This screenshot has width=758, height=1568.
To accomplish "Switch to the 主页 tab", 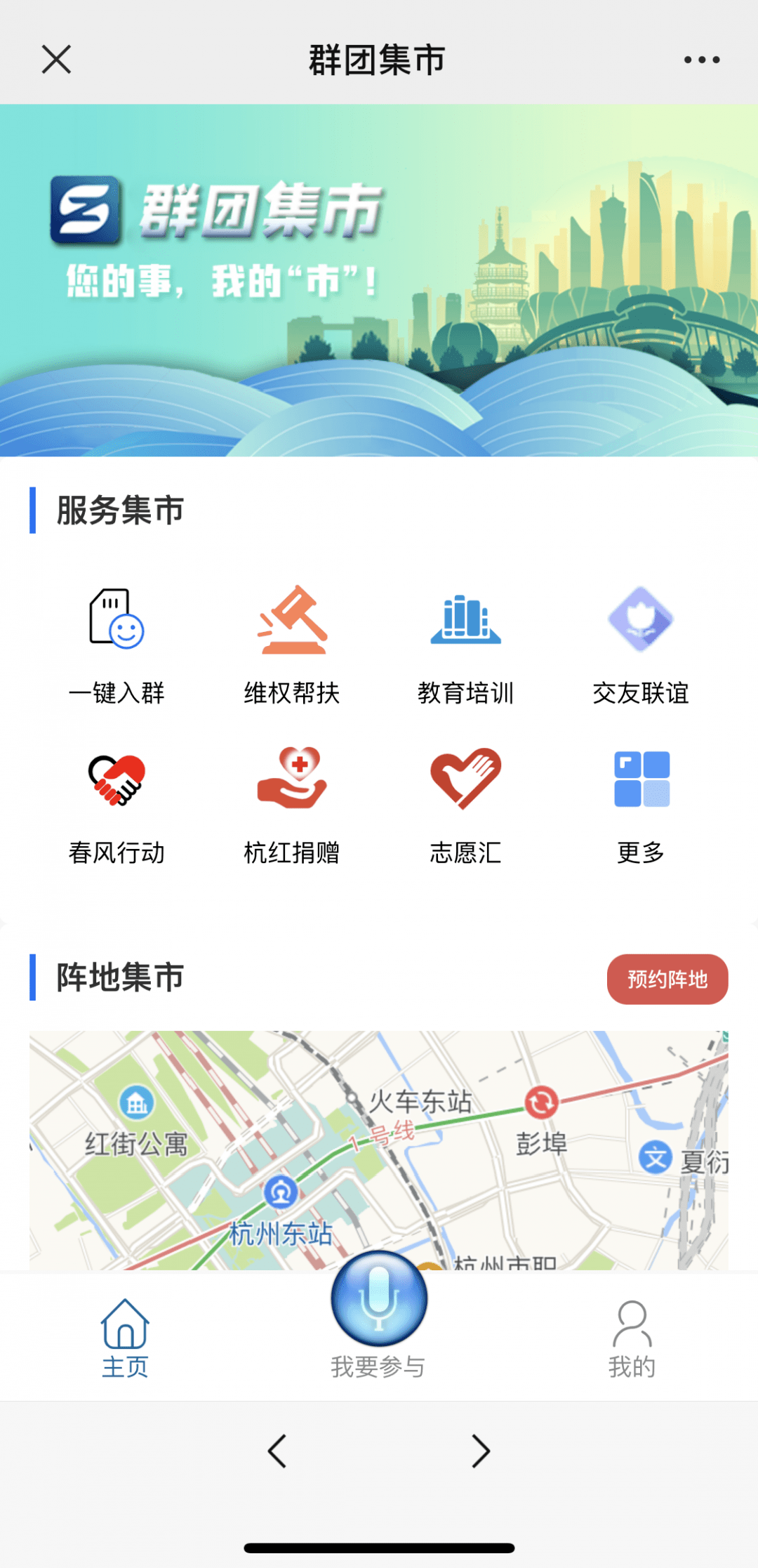I will coord(125,1338).
